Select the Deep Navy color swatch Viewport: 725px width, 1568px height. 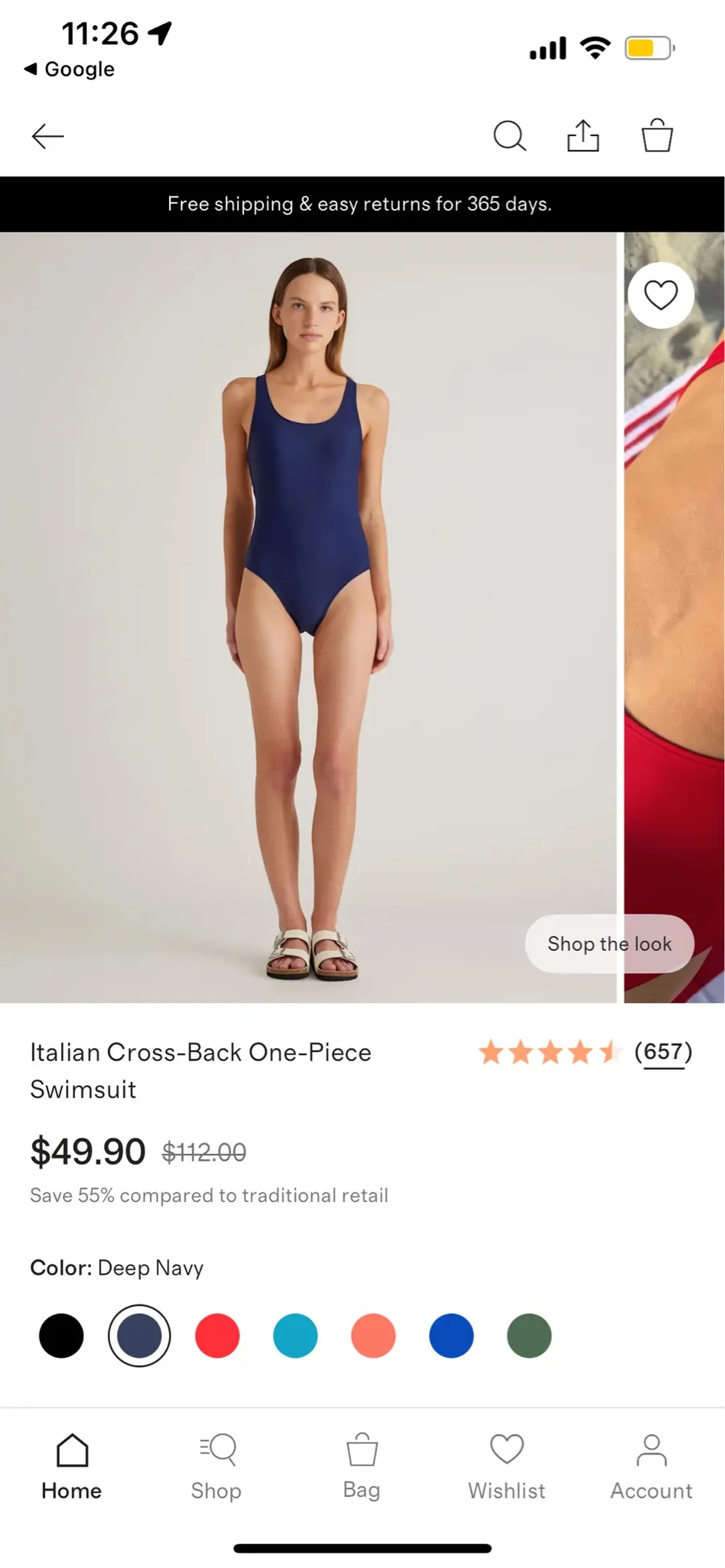pos(139,1336)
